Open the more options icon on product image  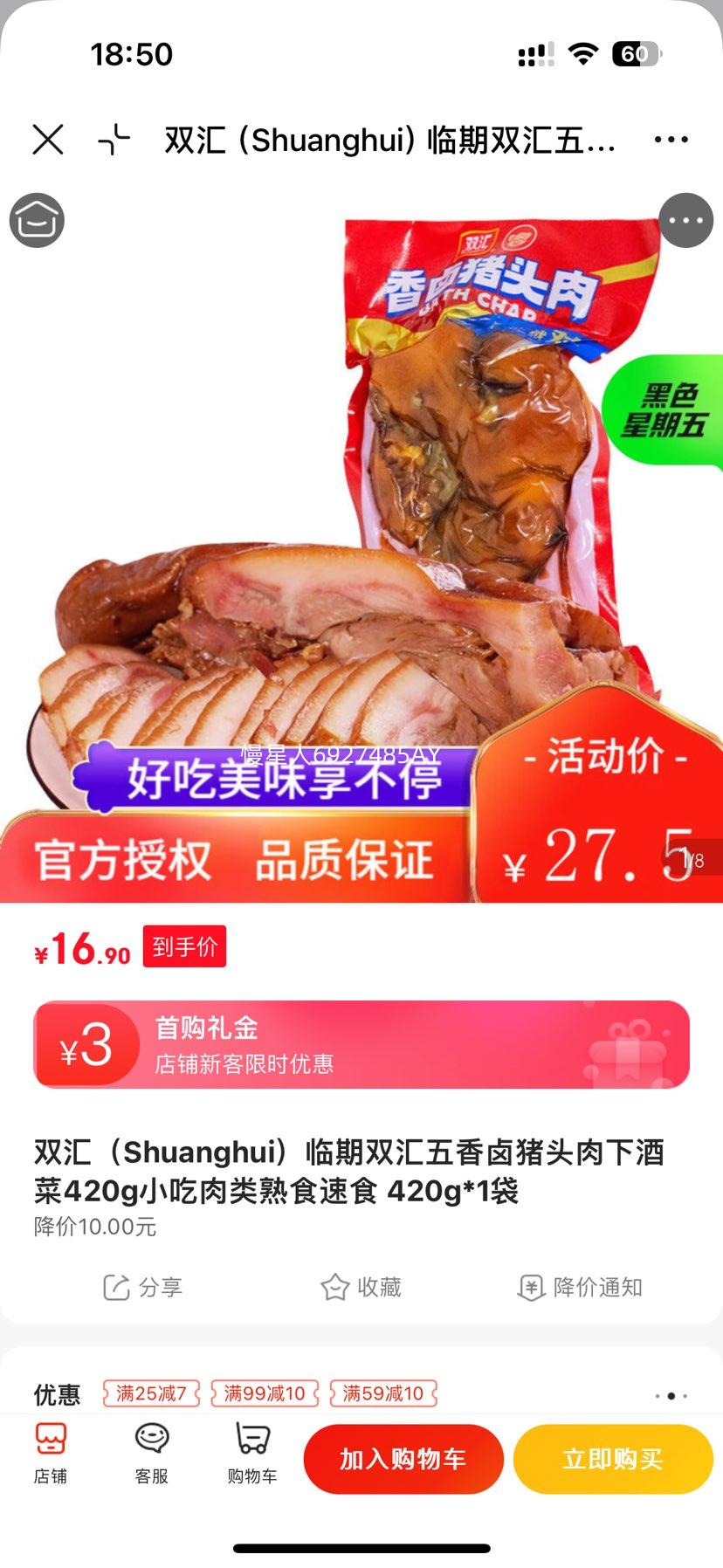[x=685, y=220]
